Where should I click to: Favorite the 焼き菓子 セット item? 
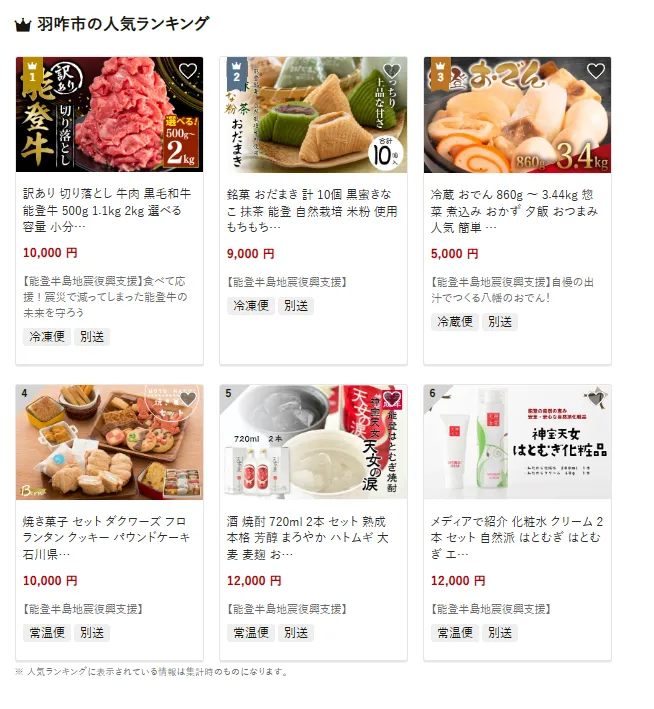click(x=188, y=399)
